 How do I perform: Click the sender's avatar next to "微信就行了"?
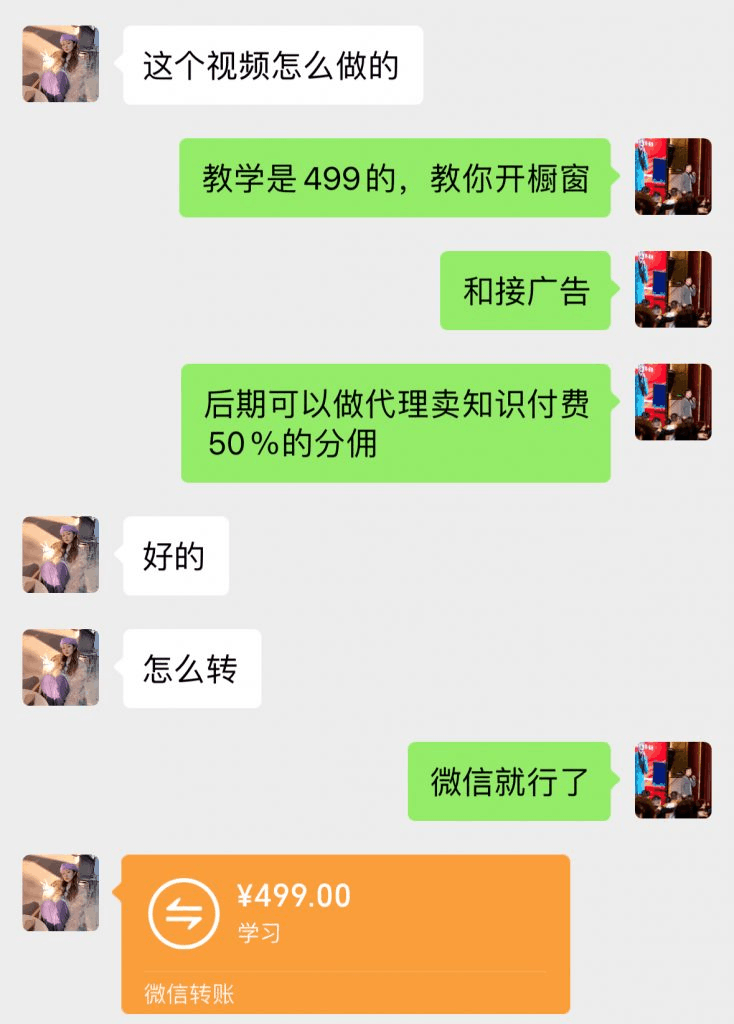(x=670, y=782)
